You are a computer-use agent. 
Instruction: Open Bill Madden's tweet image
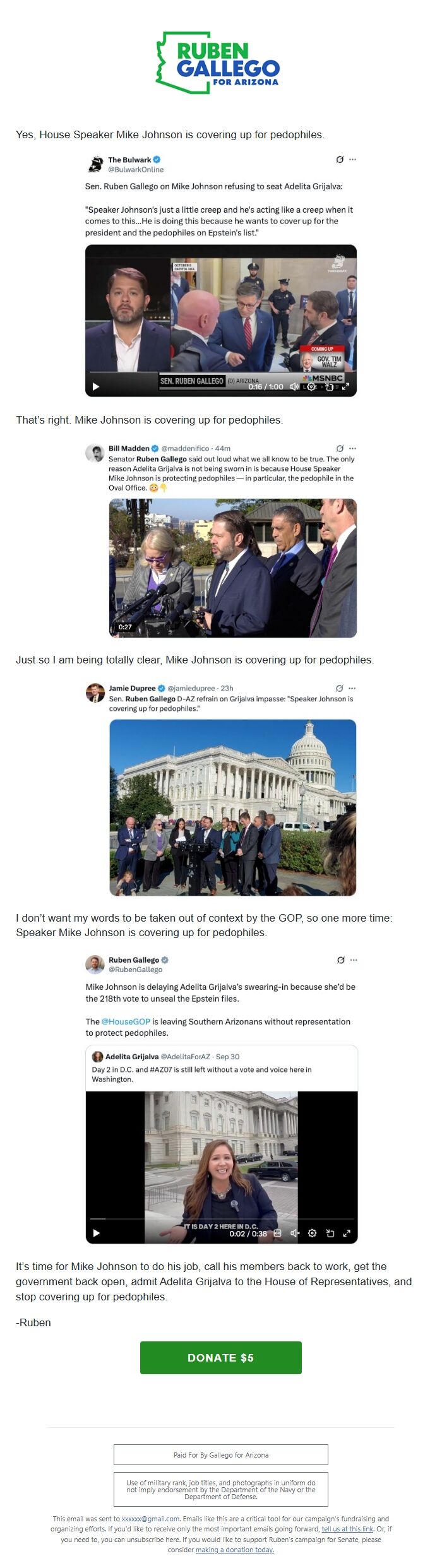click(x=233, y=568)
